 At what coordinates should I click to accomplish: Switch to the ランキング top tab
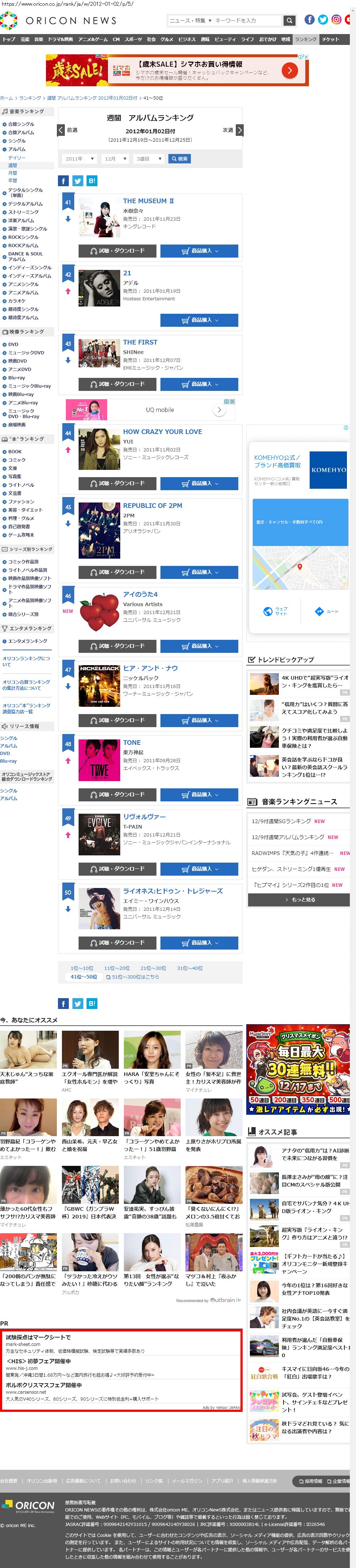tap(306, 39)
